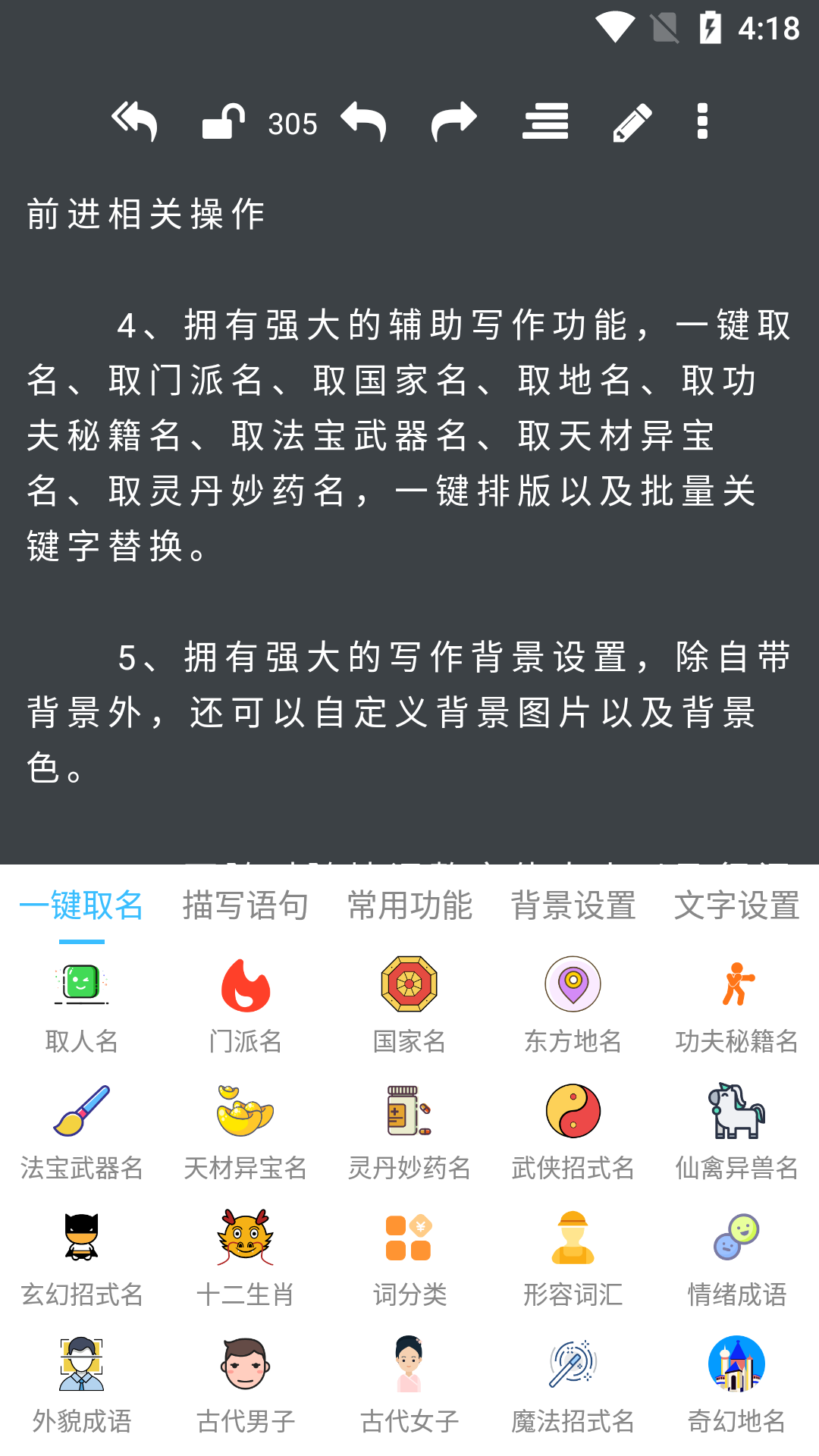Open the 玄幻招式名 bat icon

pyautogui.click(x=82, y=1237)
